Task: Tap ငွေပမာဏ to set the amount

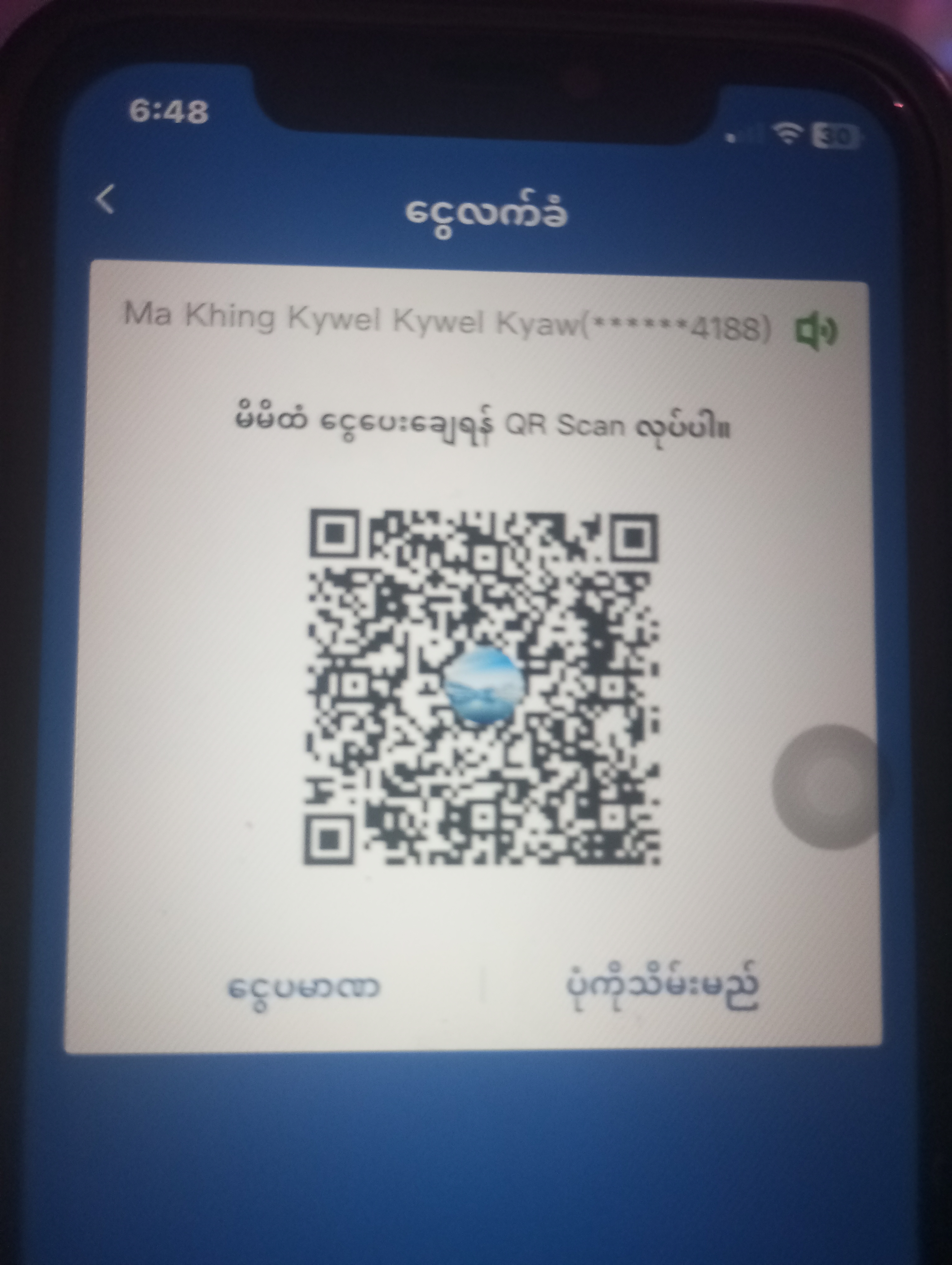Action: [x=303, y=988]
